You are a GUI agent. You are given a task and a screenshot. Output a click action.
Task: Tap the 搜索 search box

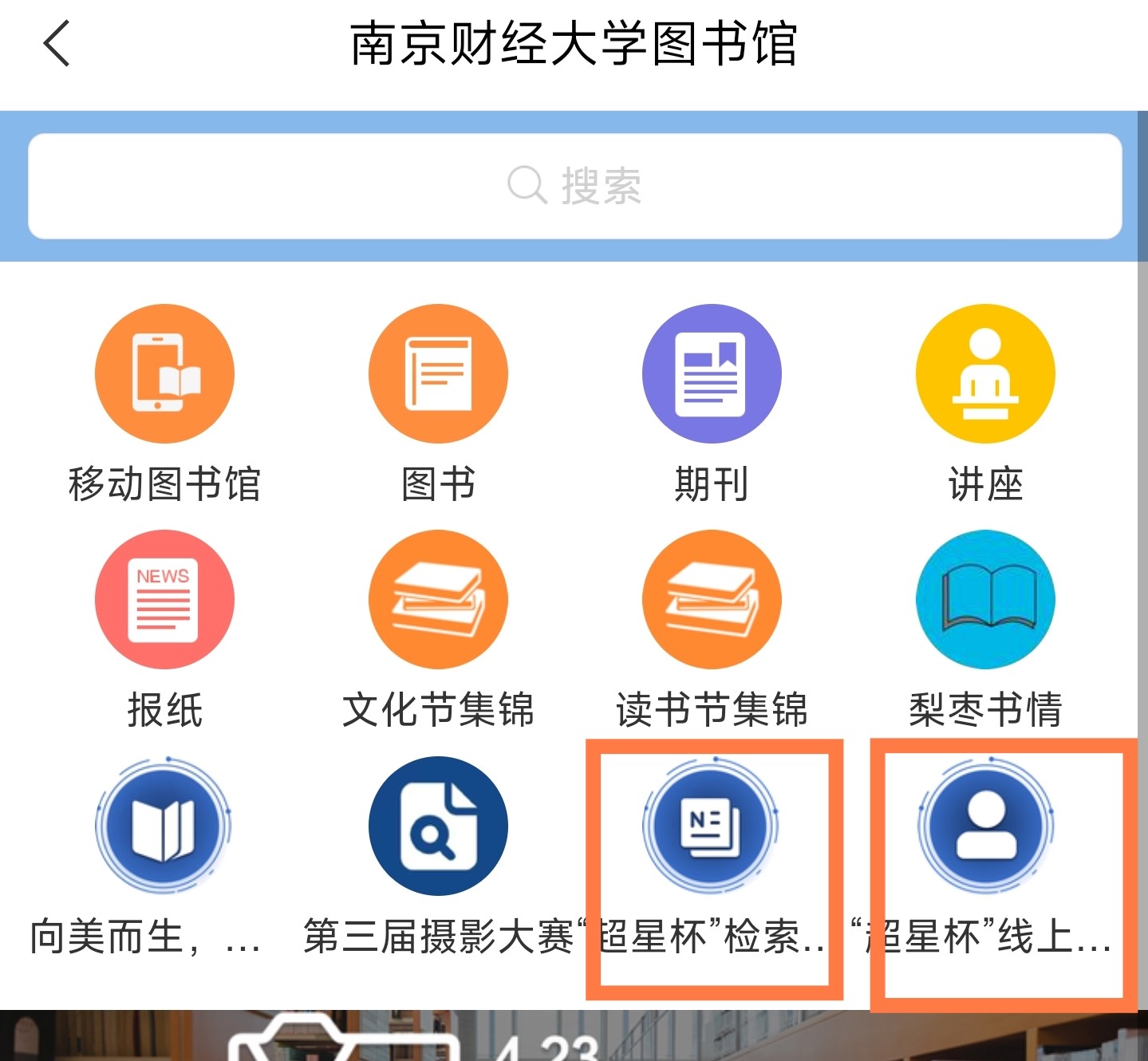click(x=574, y=186)
